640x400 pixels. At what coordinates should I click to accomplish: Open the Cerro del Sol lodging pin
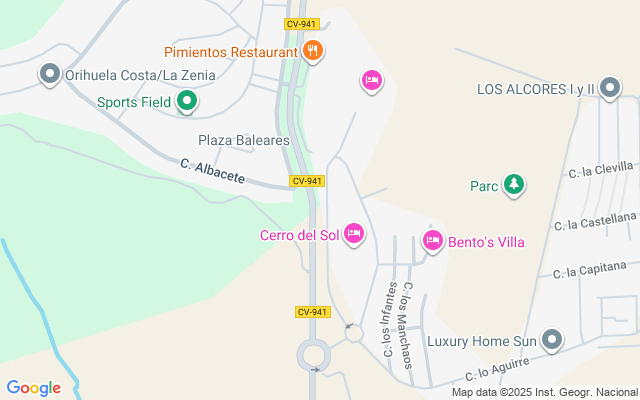pos(353,234)
